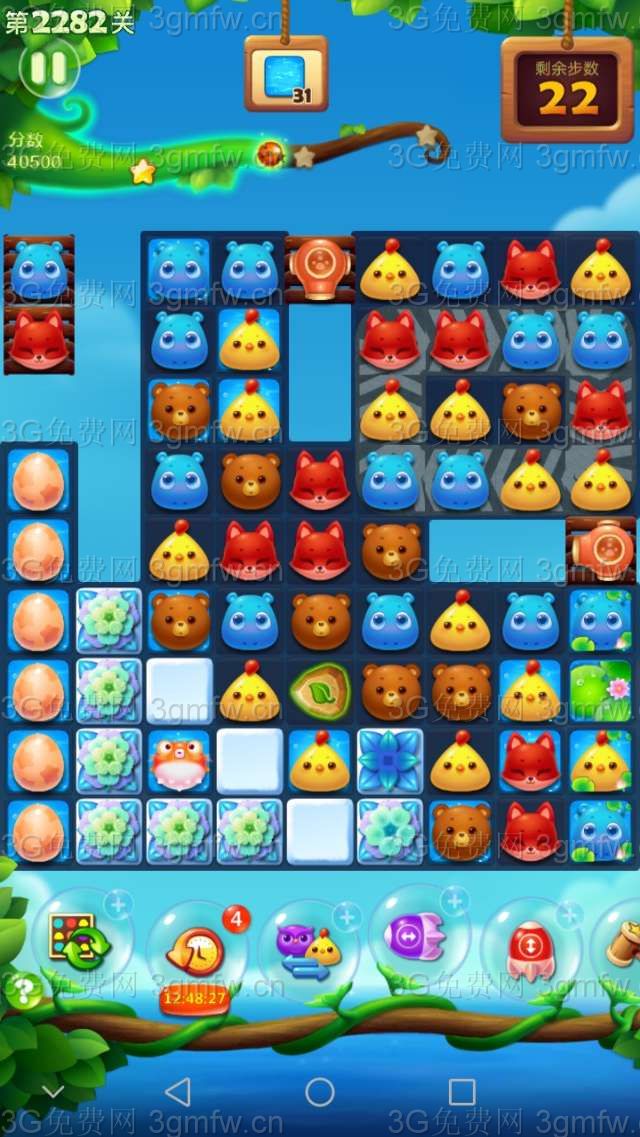The width and height of the screenshot is (640, 1137).
Task: Collapse the navigation bar with down chevron
Action: [x=53, y=1091]
